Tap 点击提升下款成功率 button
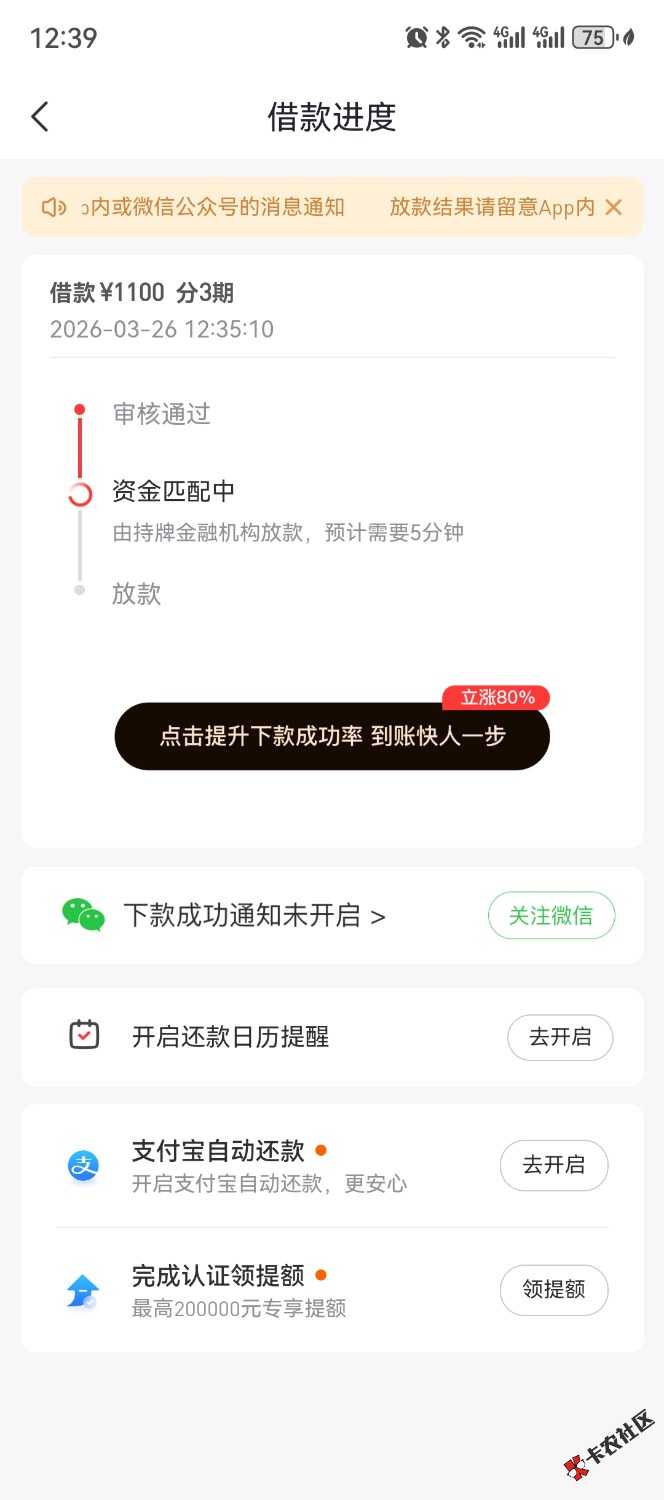This screenshot has height=1500, width=664. [332, 737]
